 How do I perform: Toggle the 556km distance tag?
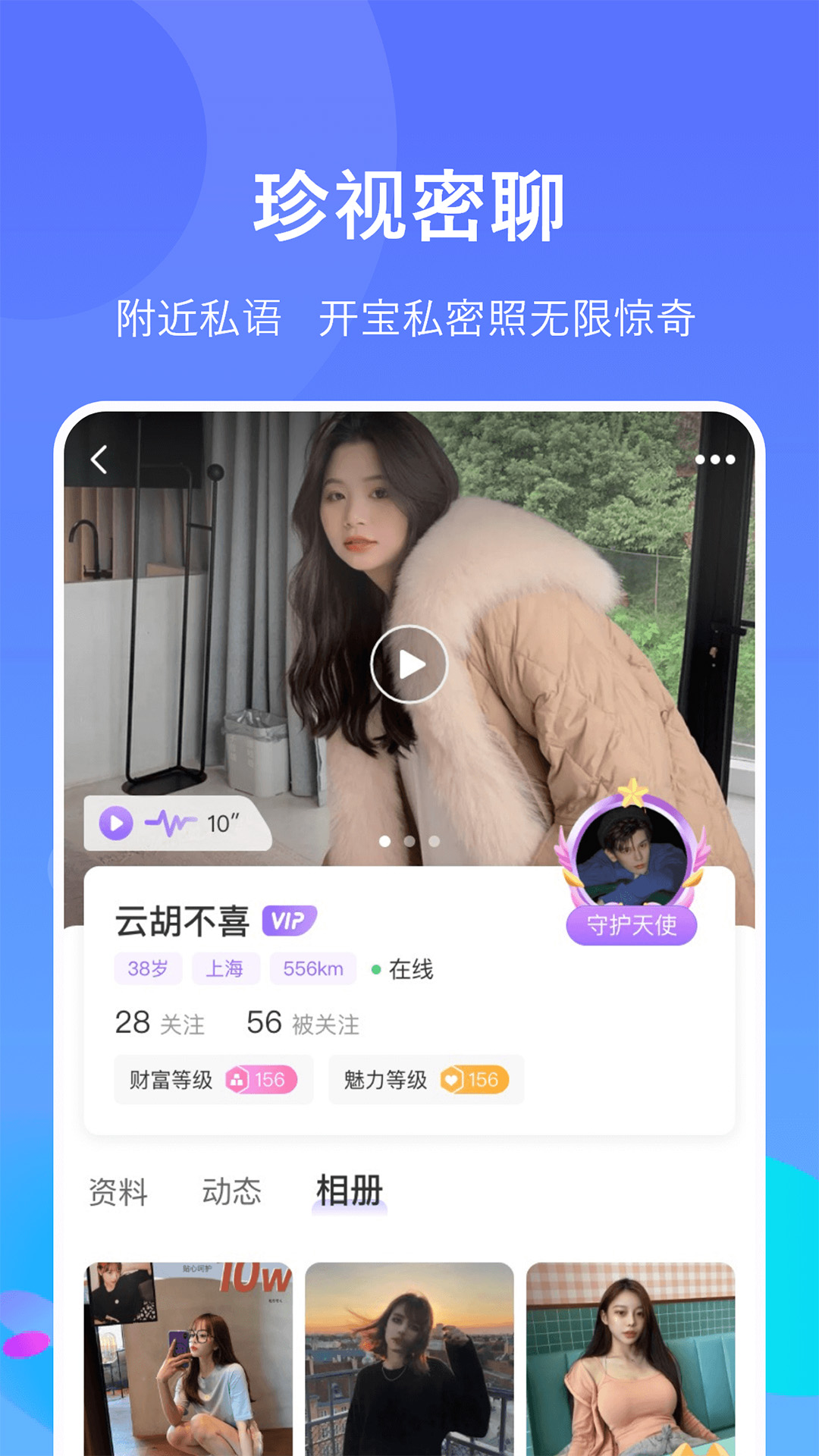[x=312, y=968]
